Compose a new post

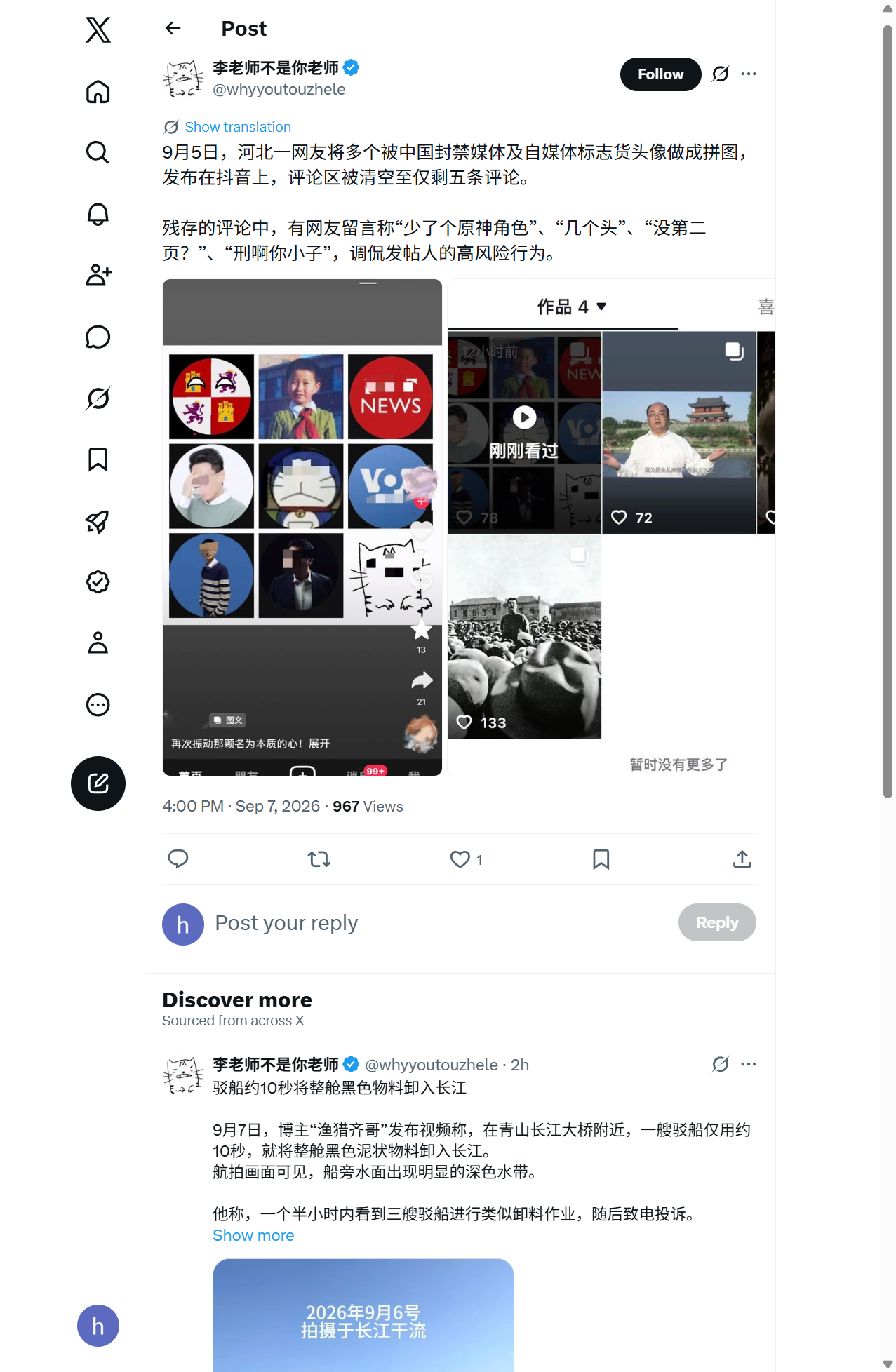98,783
